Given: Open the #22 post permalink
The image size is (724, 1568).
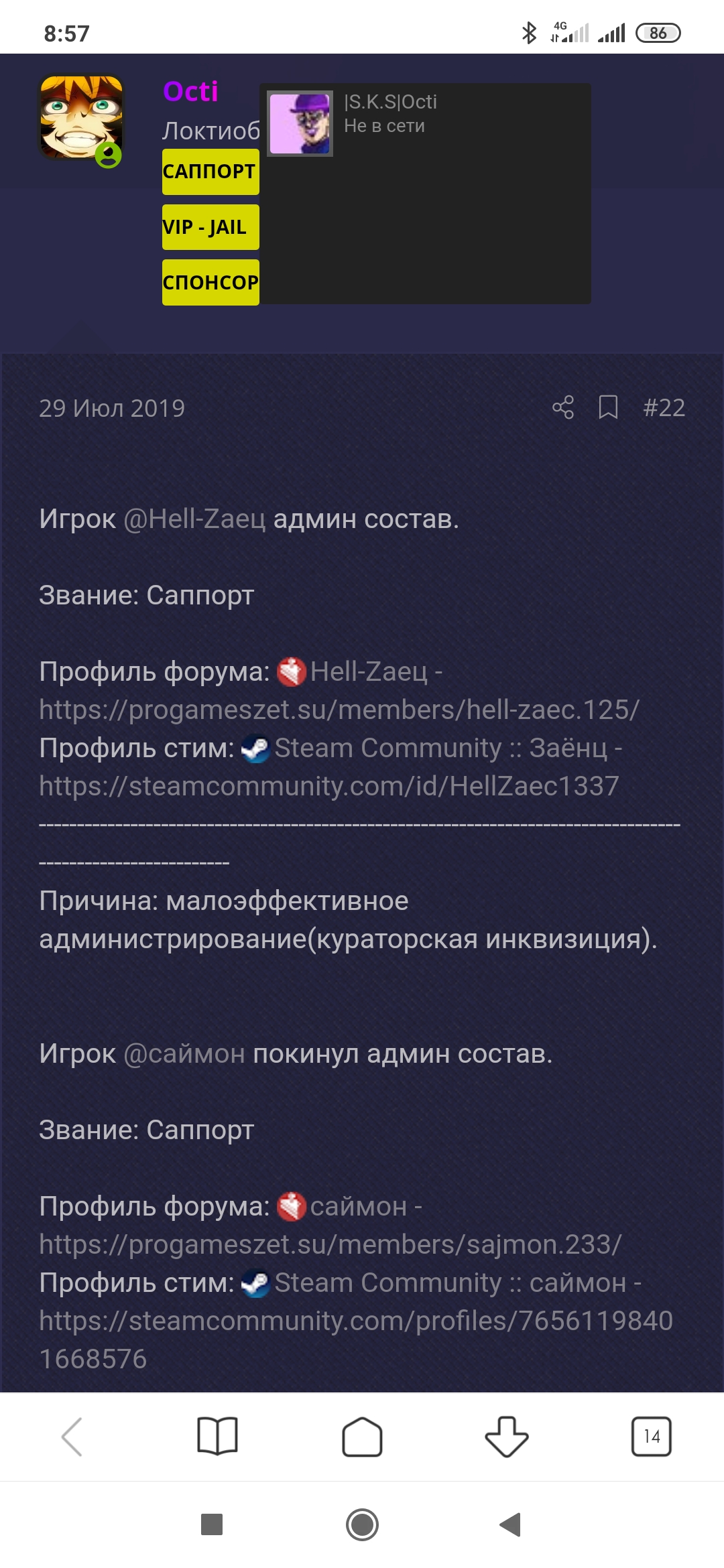Looking at the screenshot, I should pos(664,407).
